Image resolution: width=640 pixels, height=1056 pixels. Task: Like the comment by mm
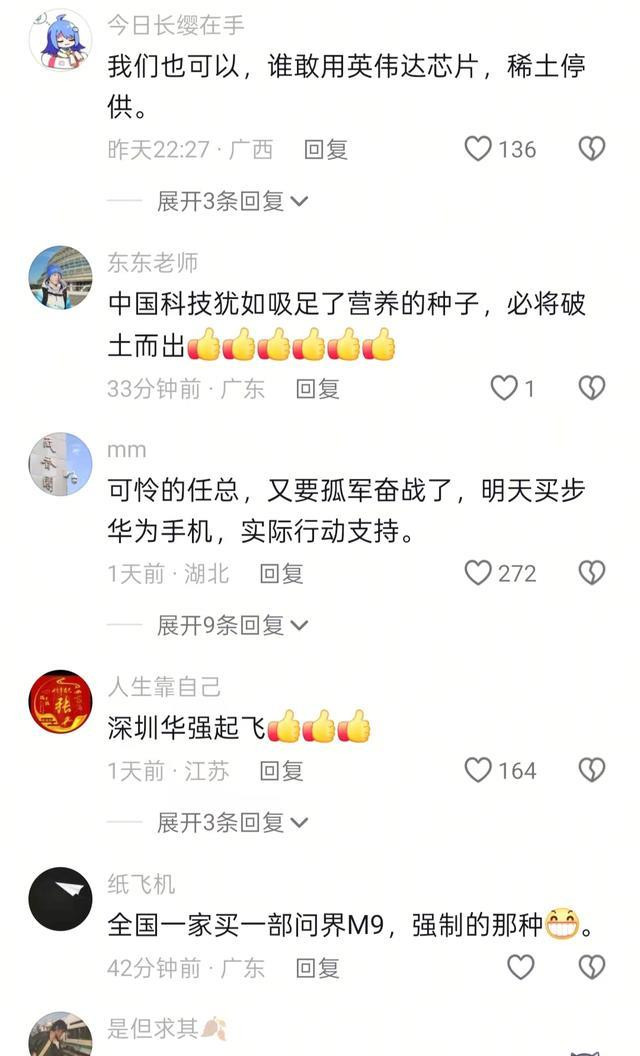point(479,572)
